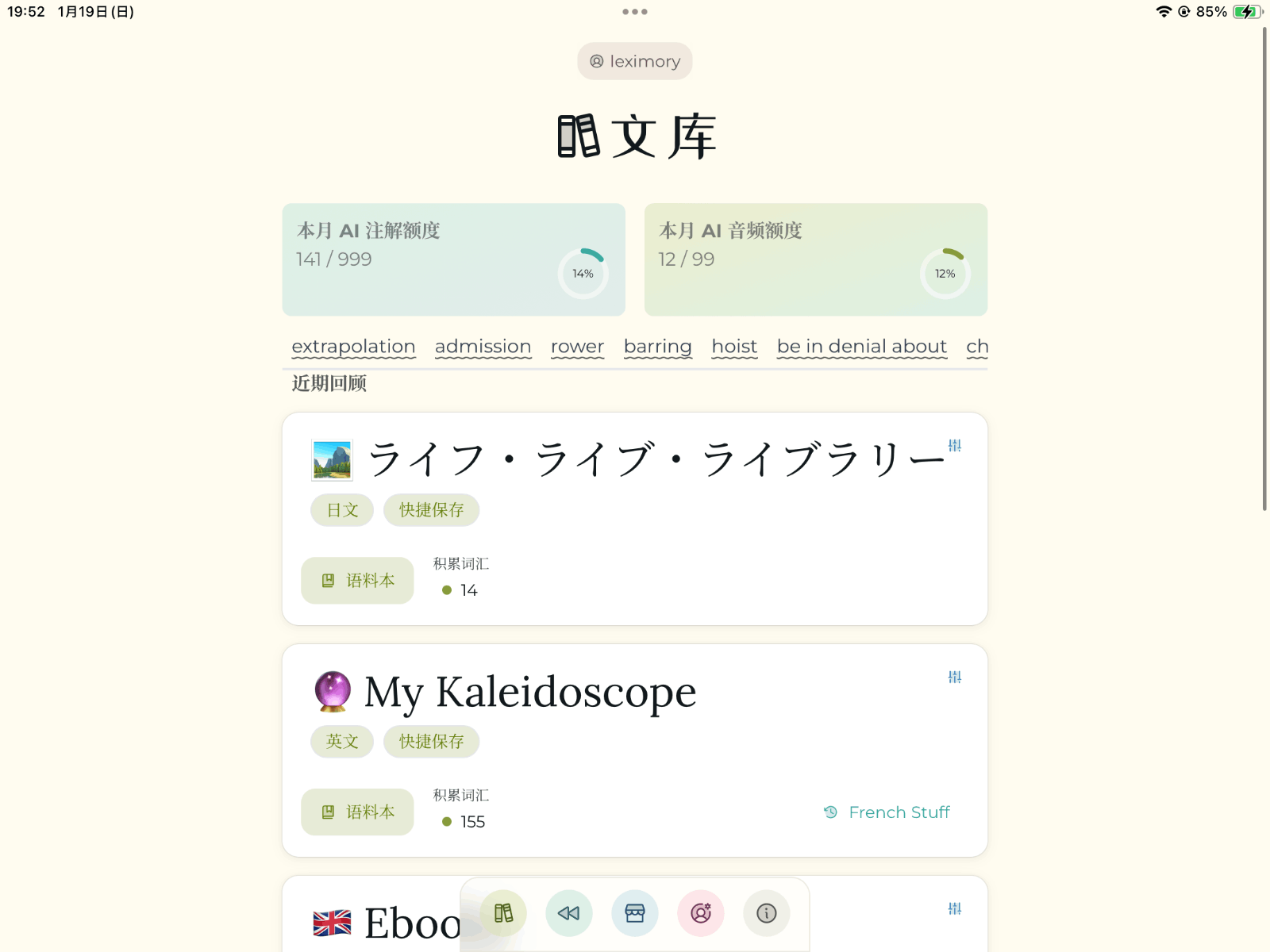
Task: Switch to the library books tab
Action: point(503,913)
